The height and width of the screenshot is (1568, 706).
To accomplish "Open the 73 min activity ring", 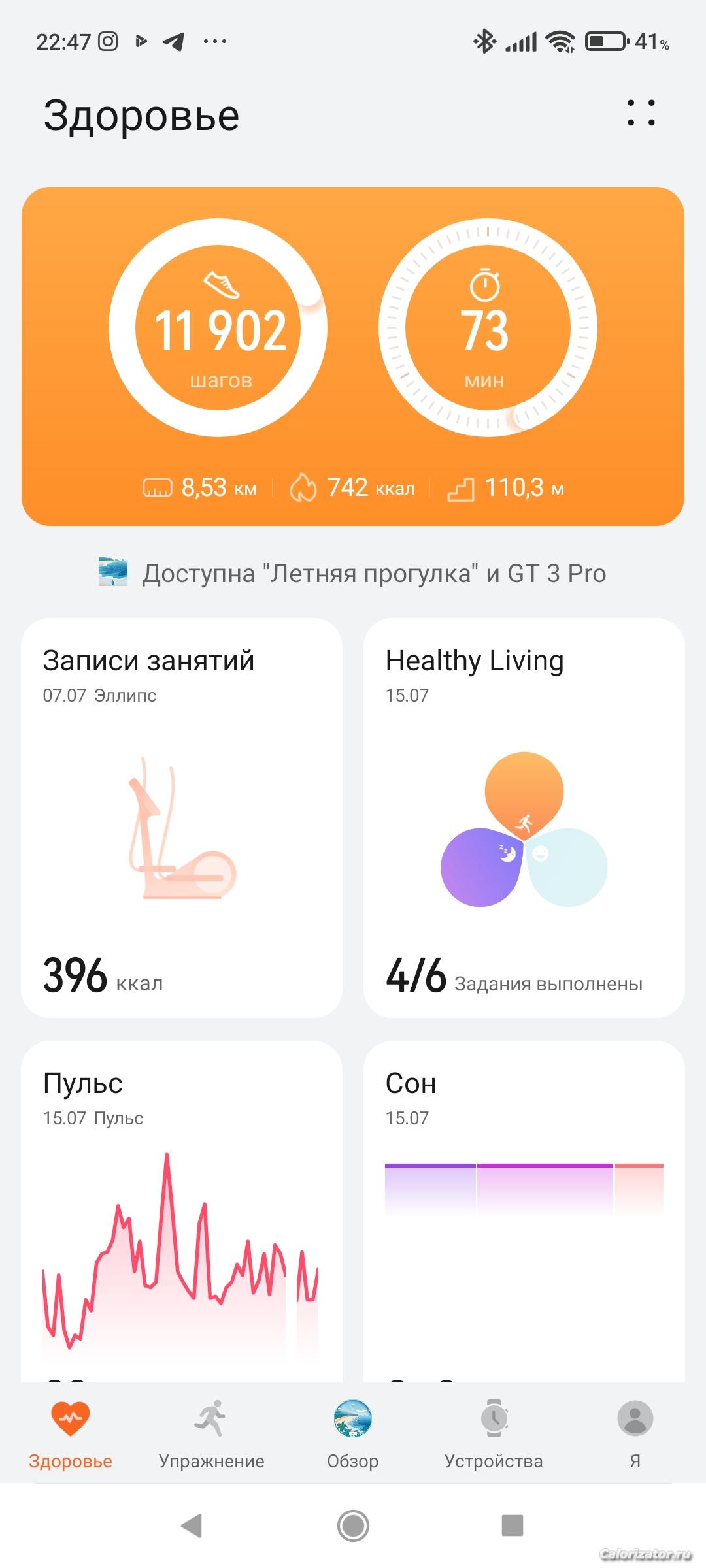I will (487, 328).
